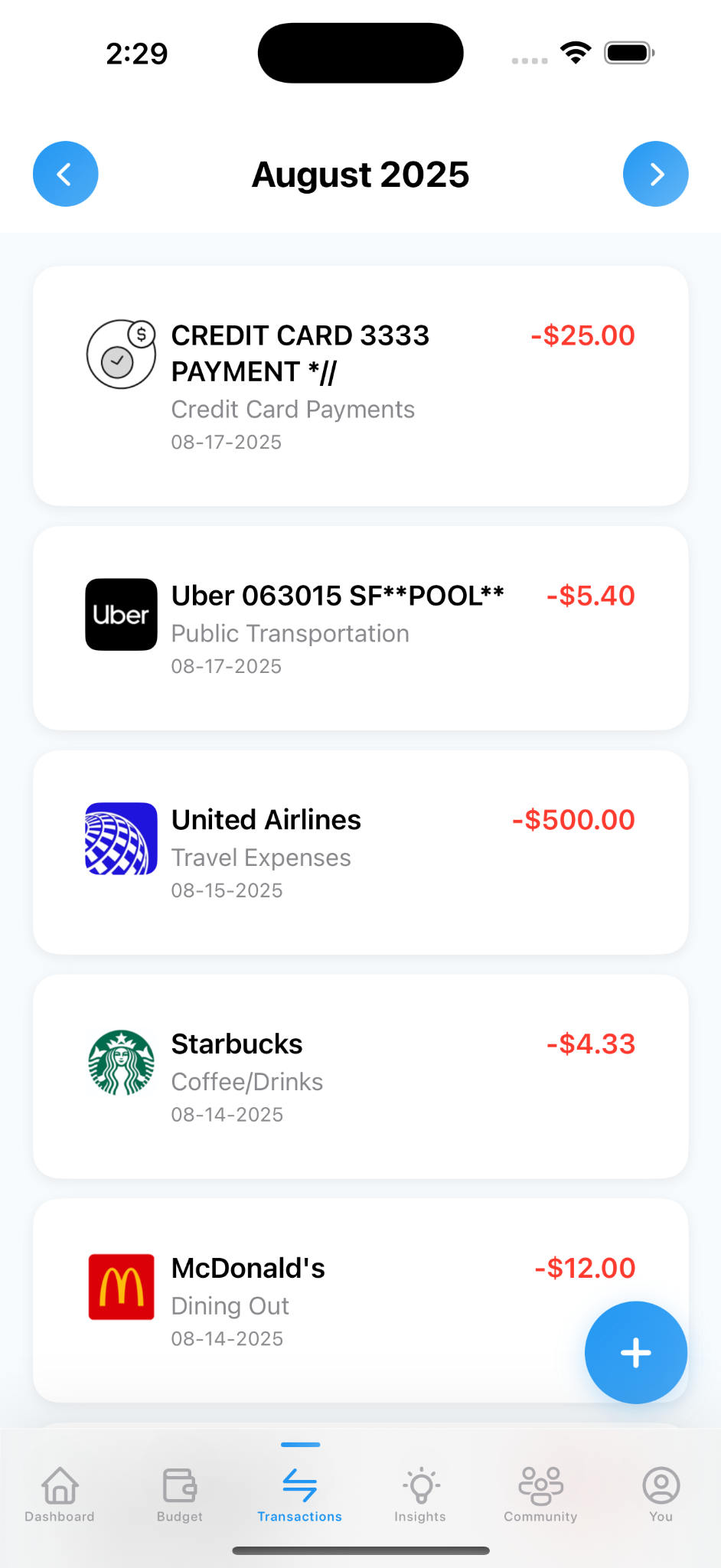Open the You profile icon

(x=660, y=1485)
